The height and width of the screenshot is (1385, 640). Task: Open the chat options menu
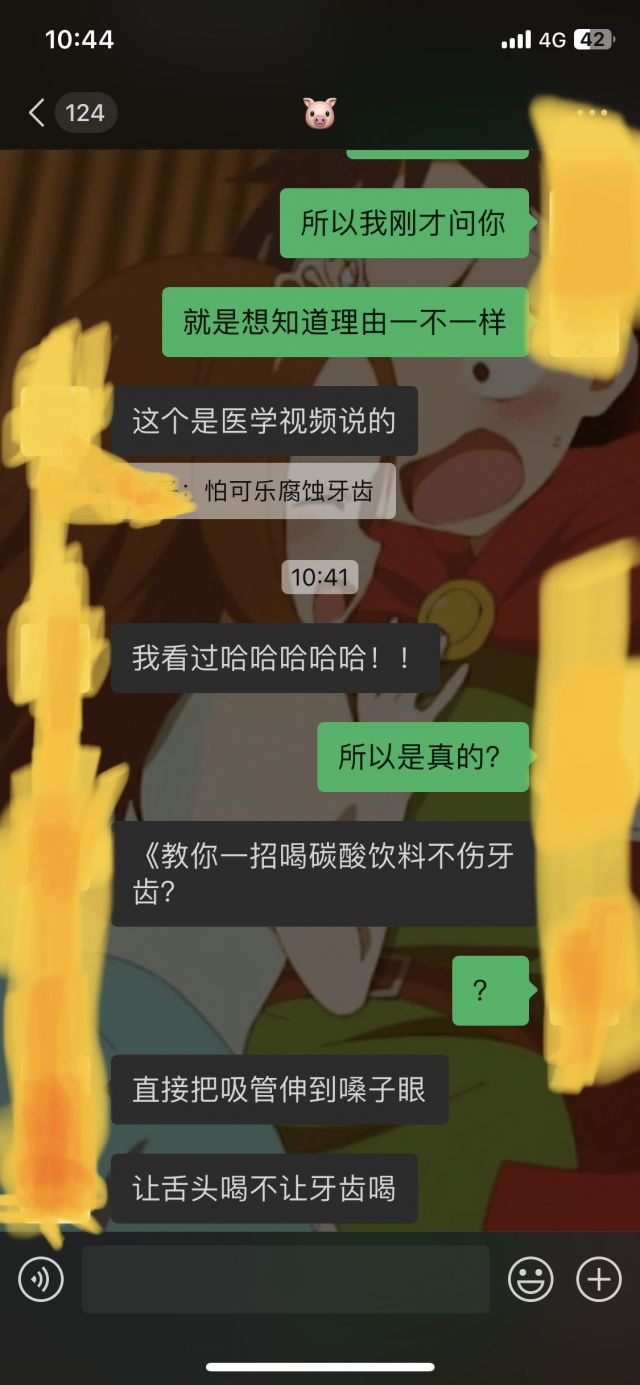[x=591, y=113]
